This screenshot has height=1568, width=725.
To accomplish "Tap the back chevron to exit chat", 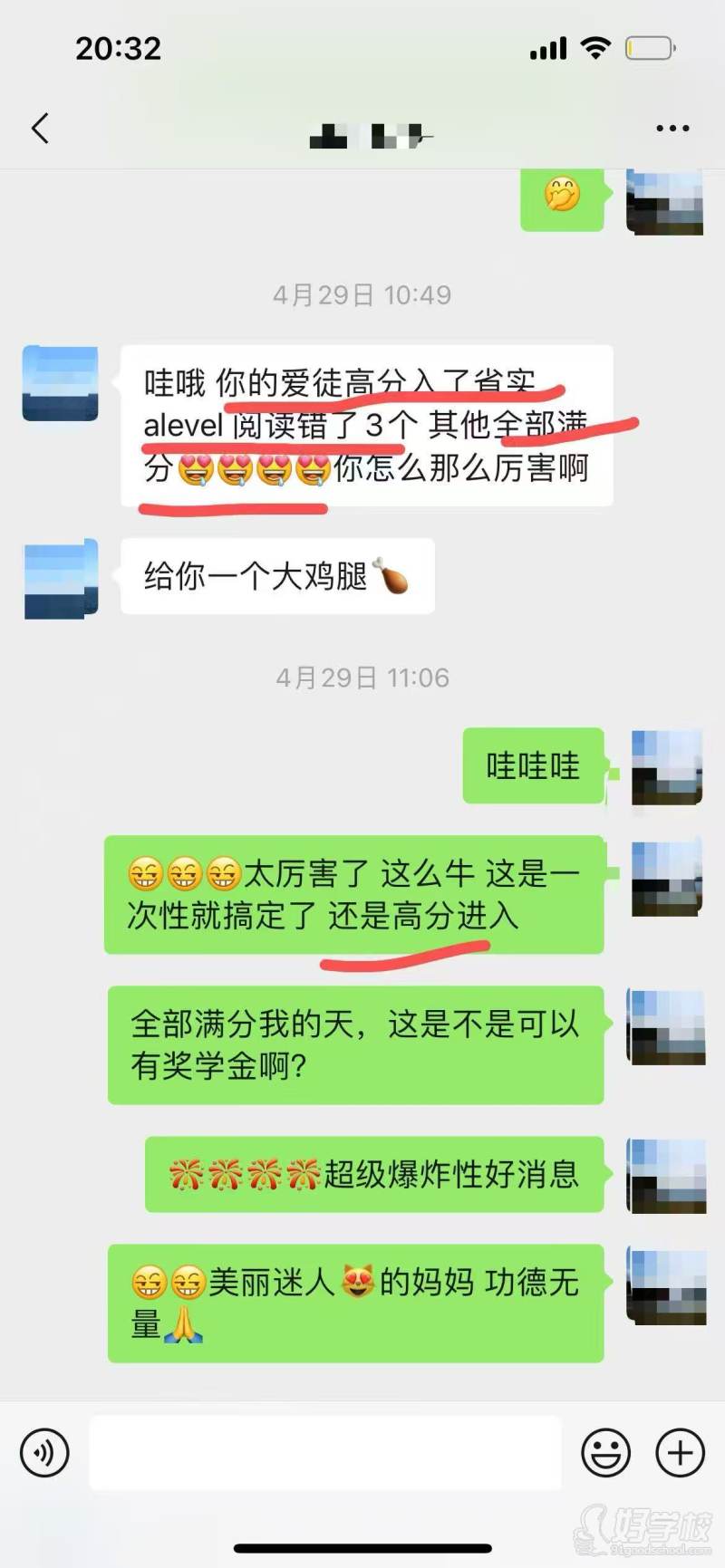I will point(39,128).
